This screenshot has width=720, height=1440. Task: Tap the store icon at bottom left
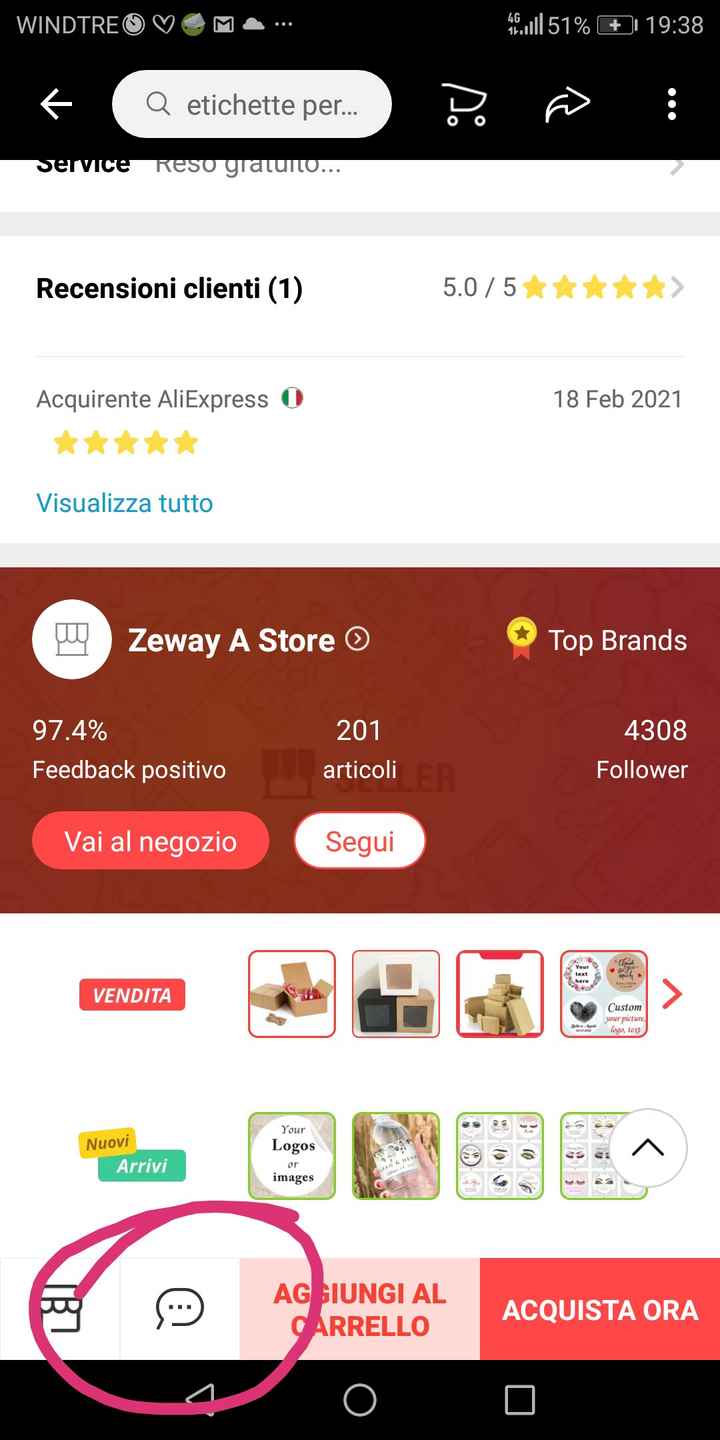[60, 1308]
